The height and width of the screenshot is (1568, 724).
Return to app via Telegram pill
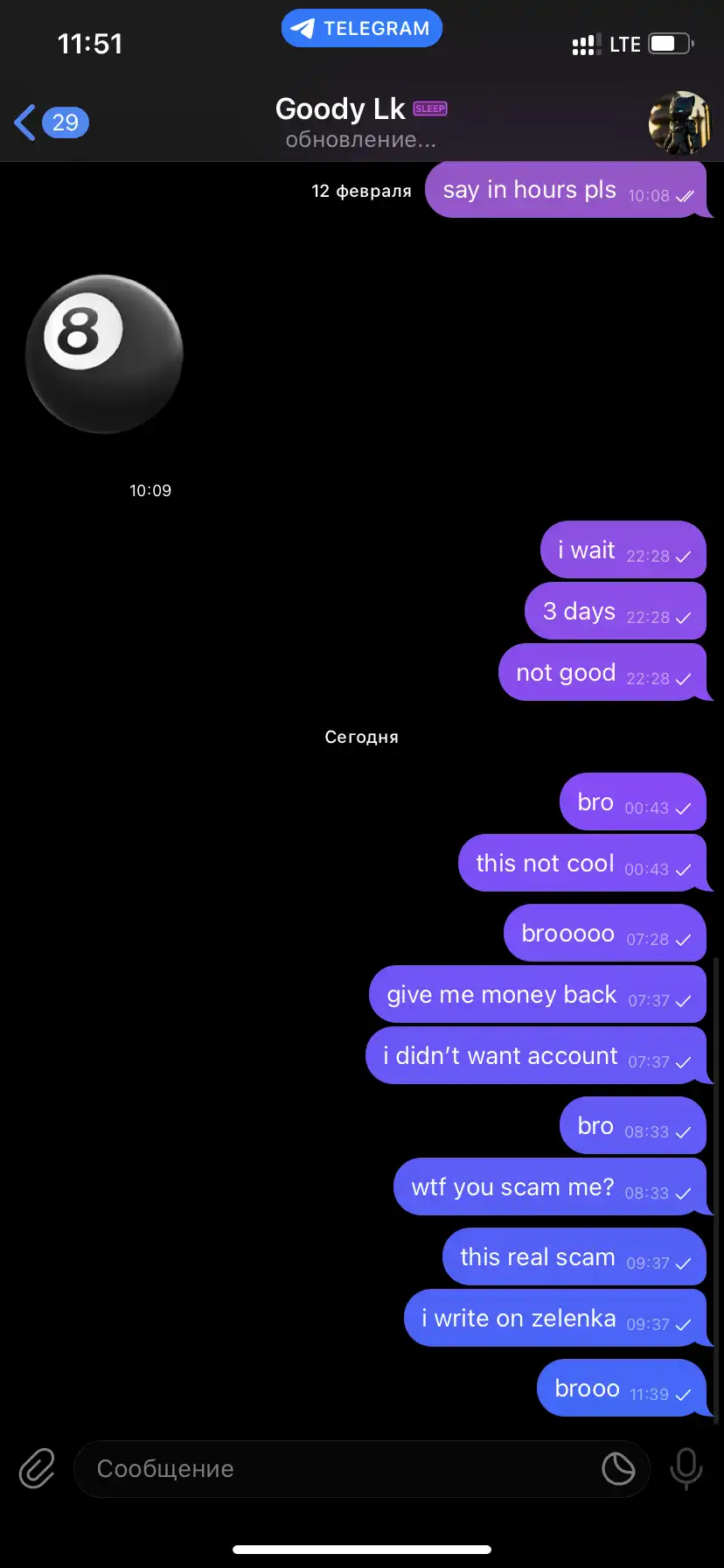(x=362, y=28)
